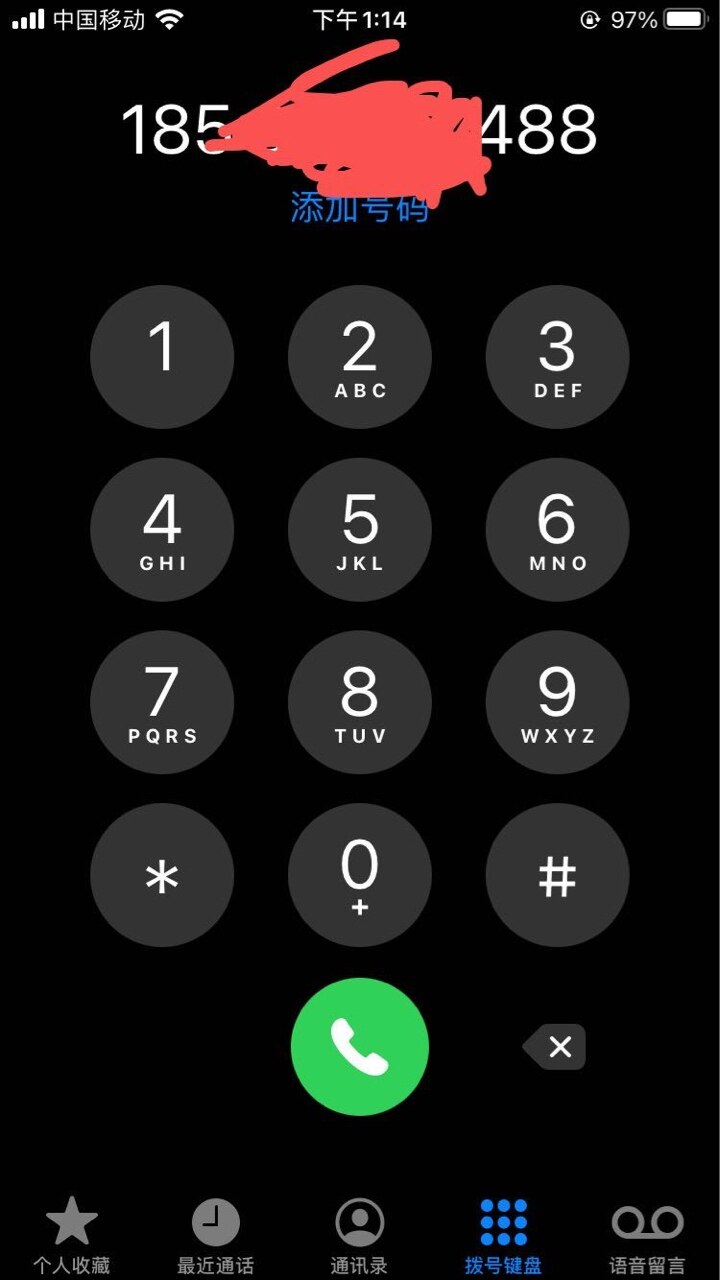The image size is (720, 1280).
Task: Delete the last digit with backspace
Action: 555,1047
